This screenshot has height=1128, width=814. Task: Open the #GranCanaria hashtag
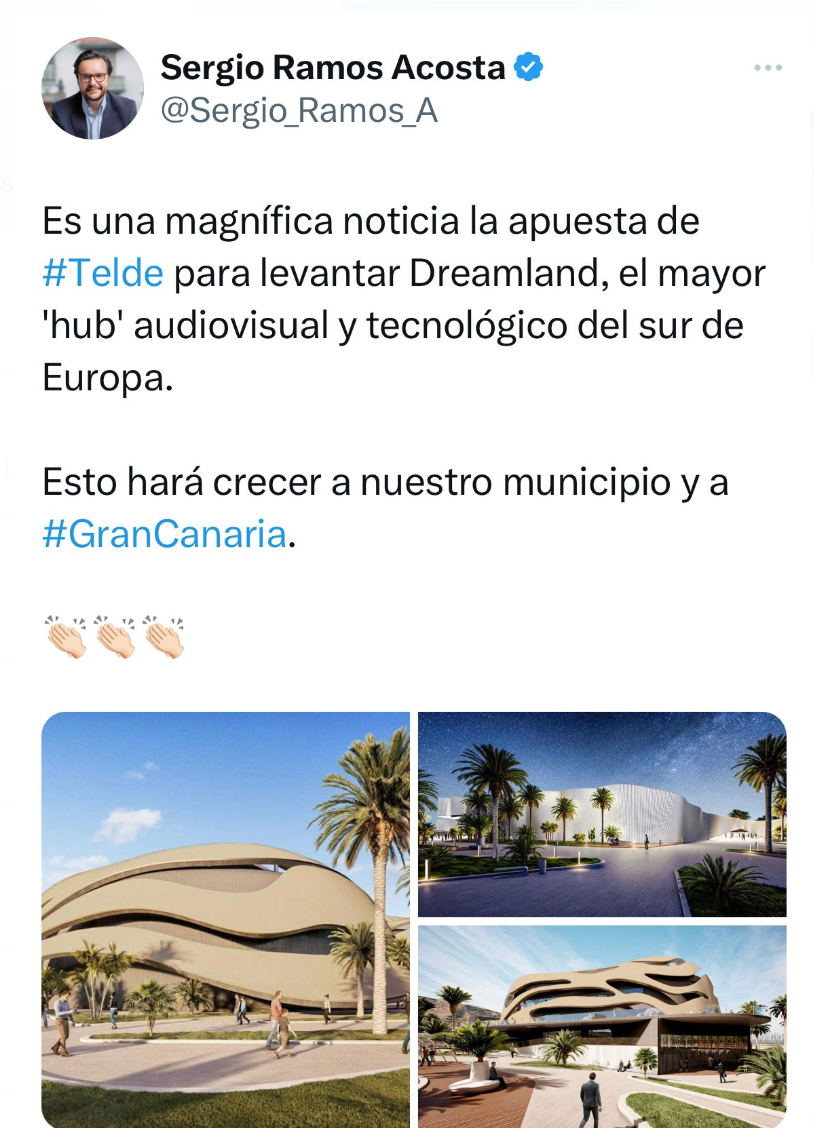(x=165, y=534)
